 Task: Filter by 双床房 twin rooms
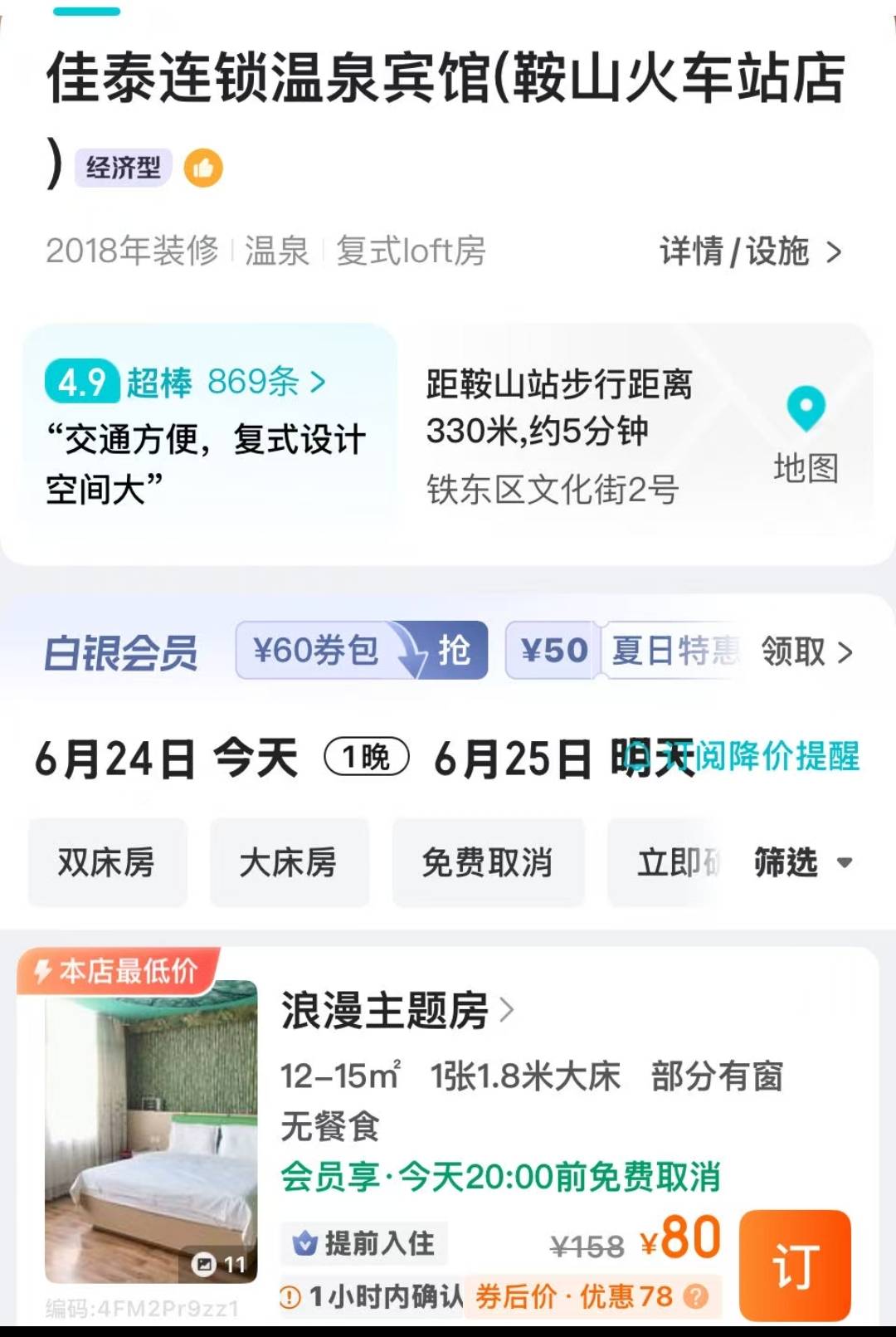pyautogui.click(x=107, y=862)
